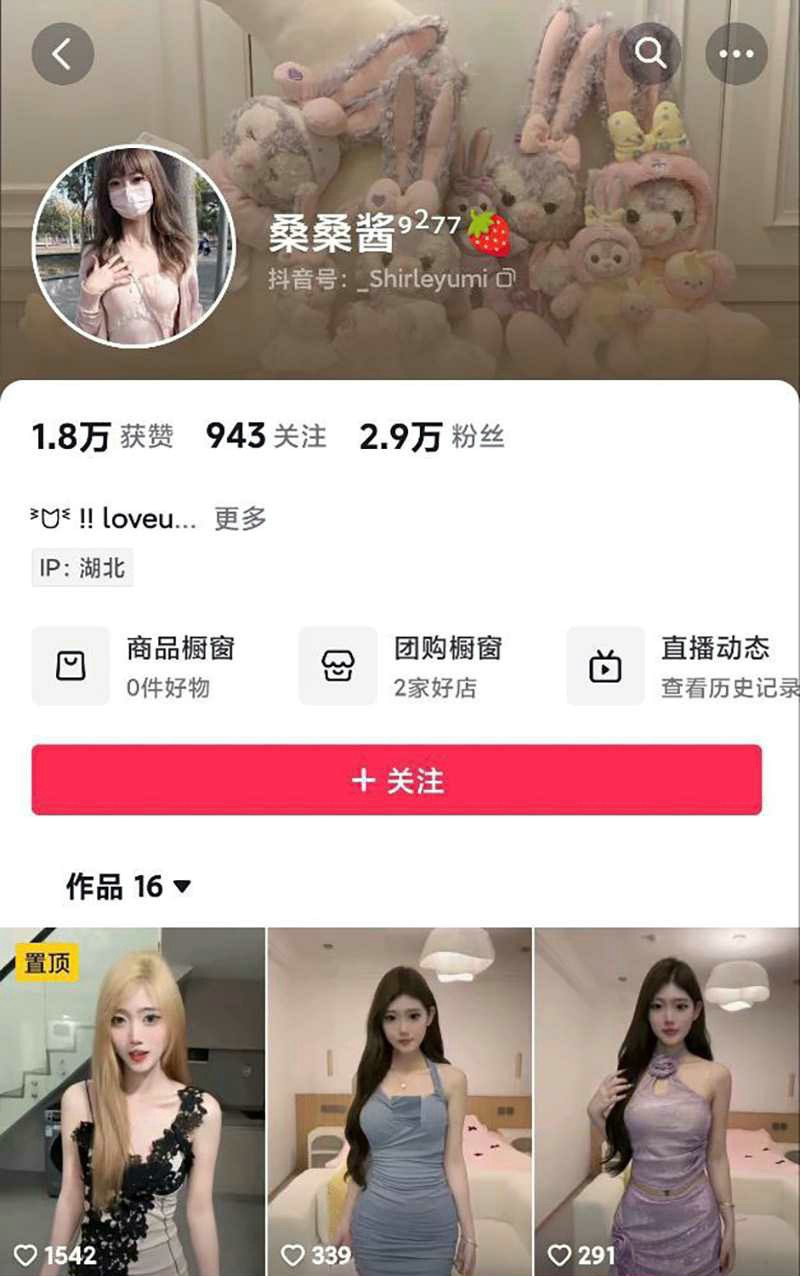This screenshot has width=800, height=1276.
Task: Go back using the top-left arrow
Action: (x=62, y=54)
